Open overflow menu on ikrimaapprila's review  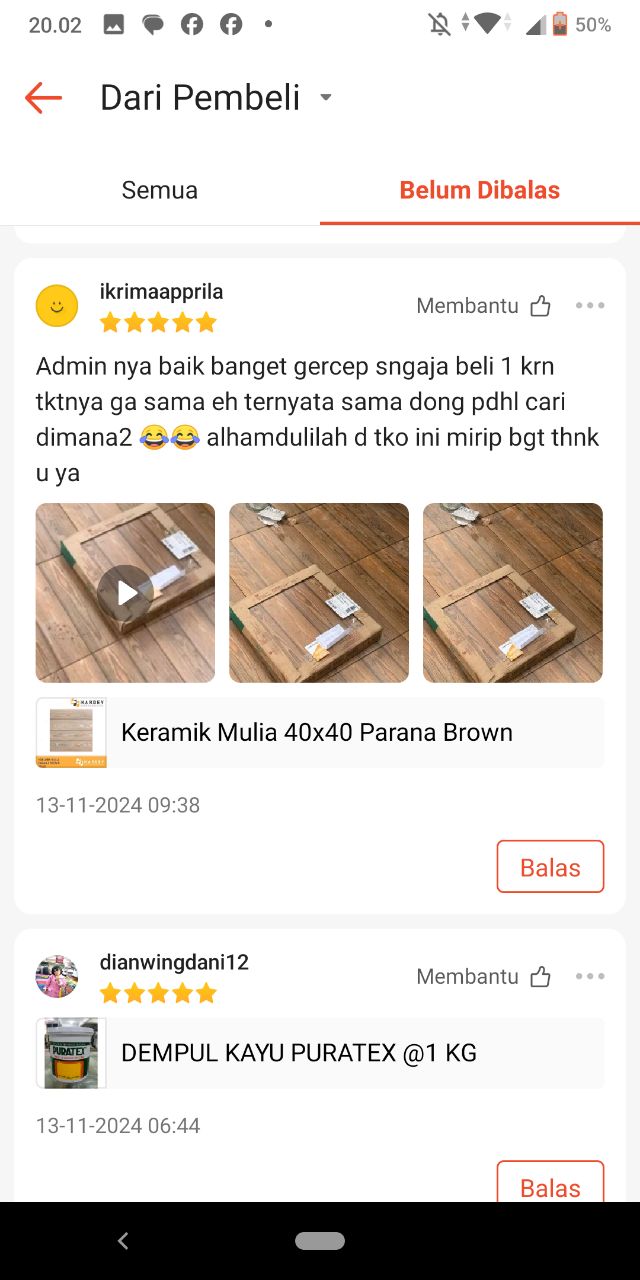click(x=590, y=306)
